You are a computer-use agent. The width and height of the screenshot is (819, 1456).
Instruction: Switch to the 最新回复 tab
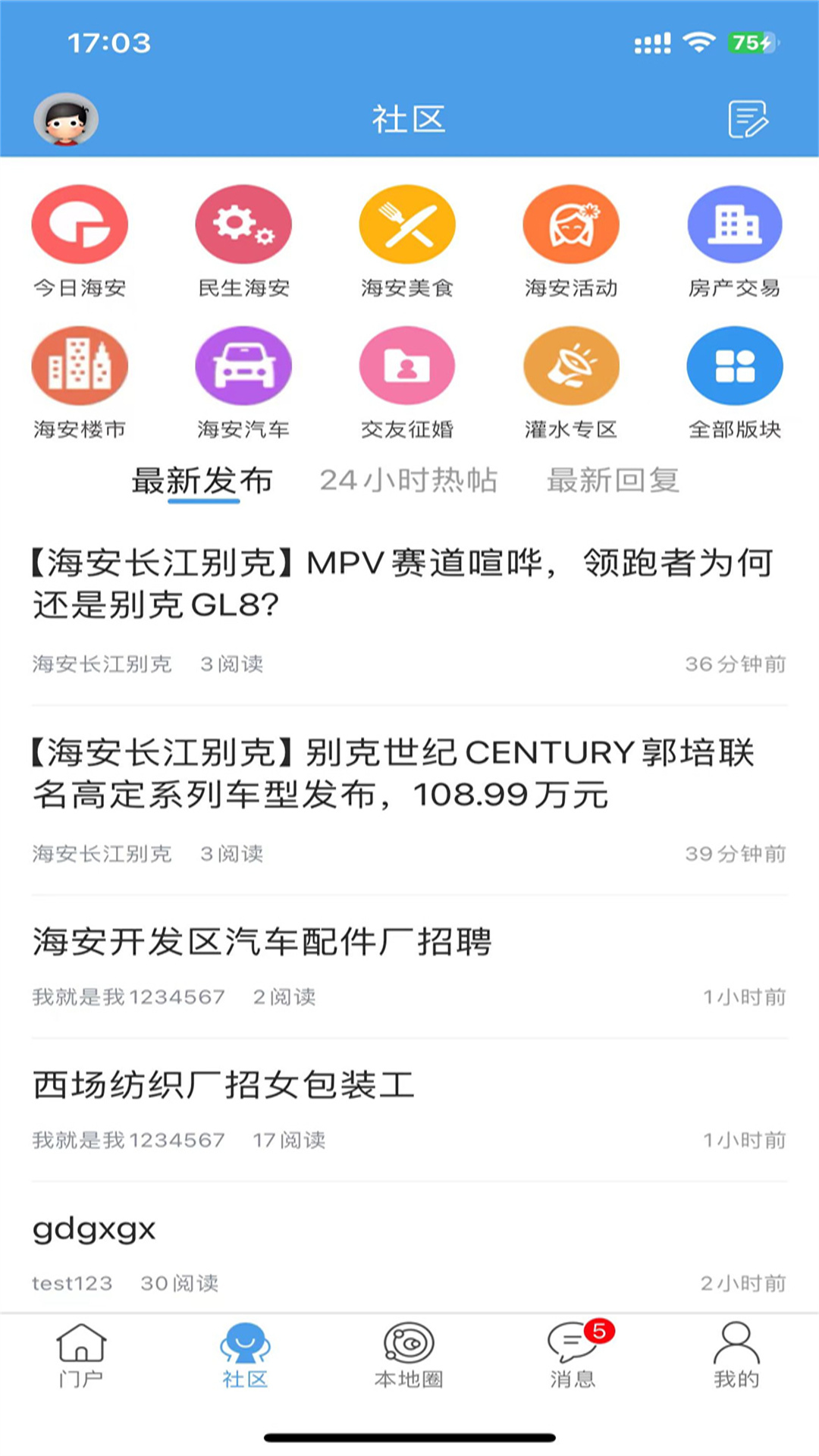click(x=613, y=481)
